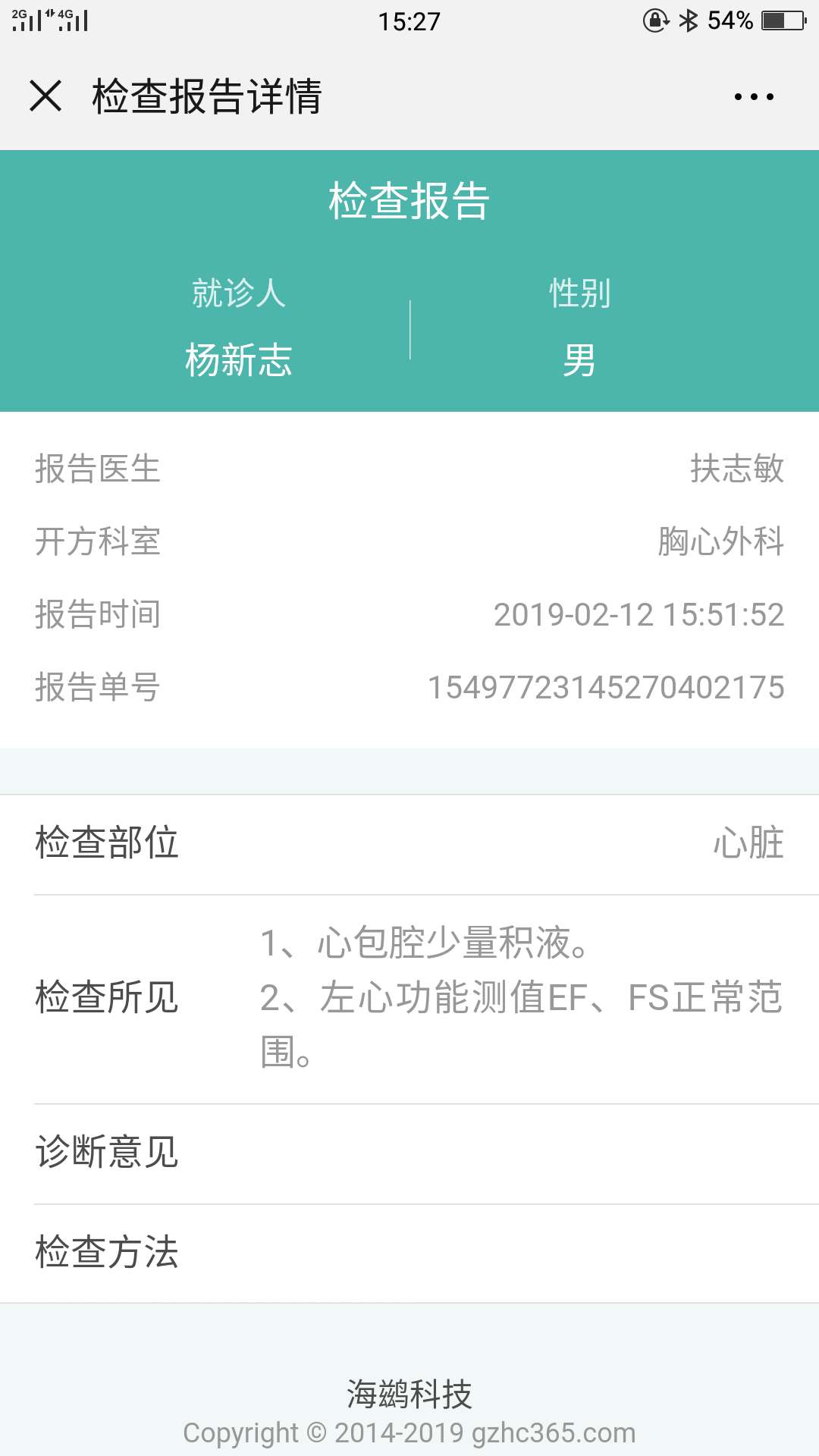Click the battery indicator icon

(785, 20)
